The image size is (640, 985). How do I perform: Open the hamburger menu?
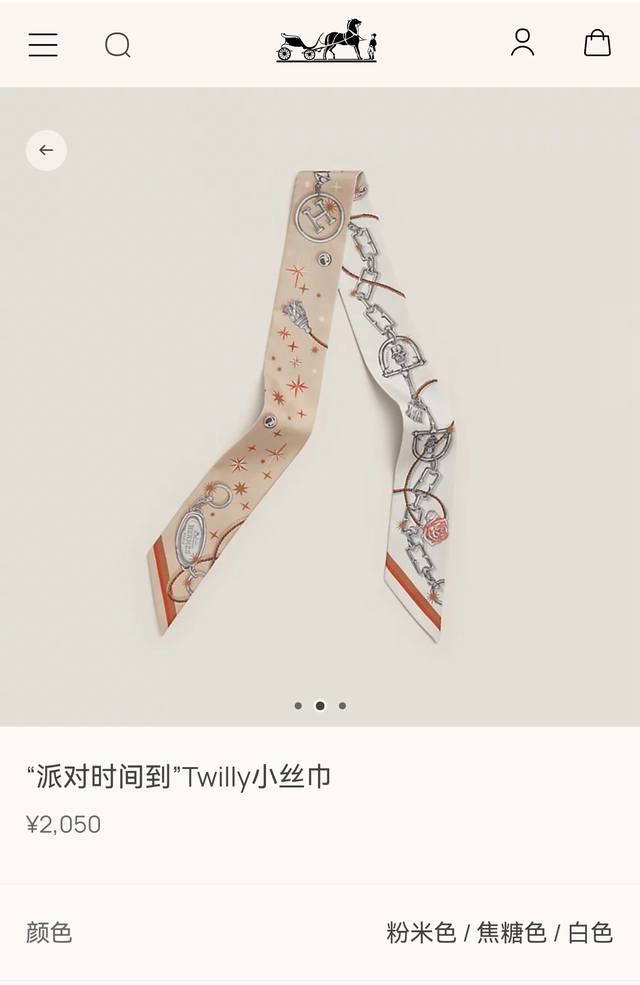(43, 45)
